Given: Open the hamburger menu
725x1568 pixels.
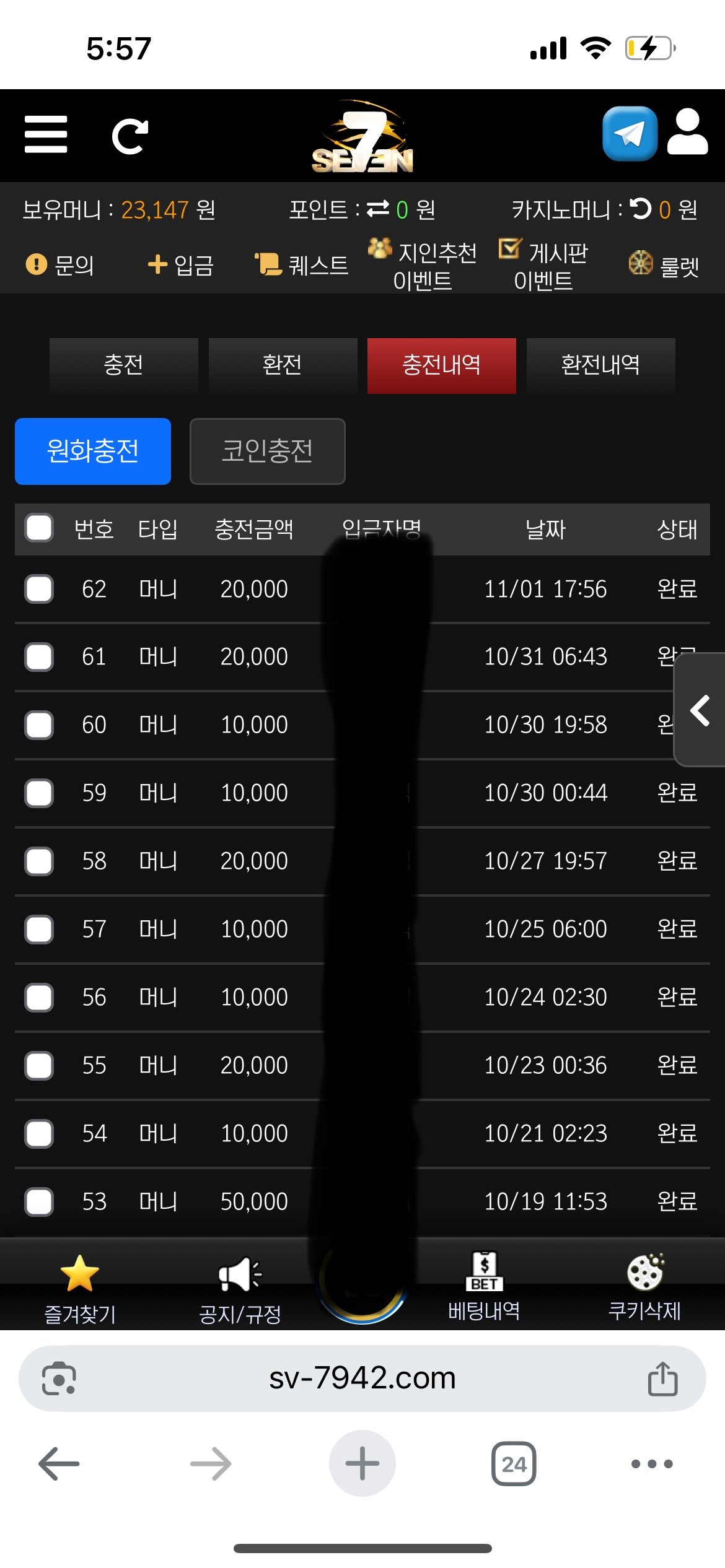Looking at the screenshot, I should pyautogui.click(x=46, y=134).
